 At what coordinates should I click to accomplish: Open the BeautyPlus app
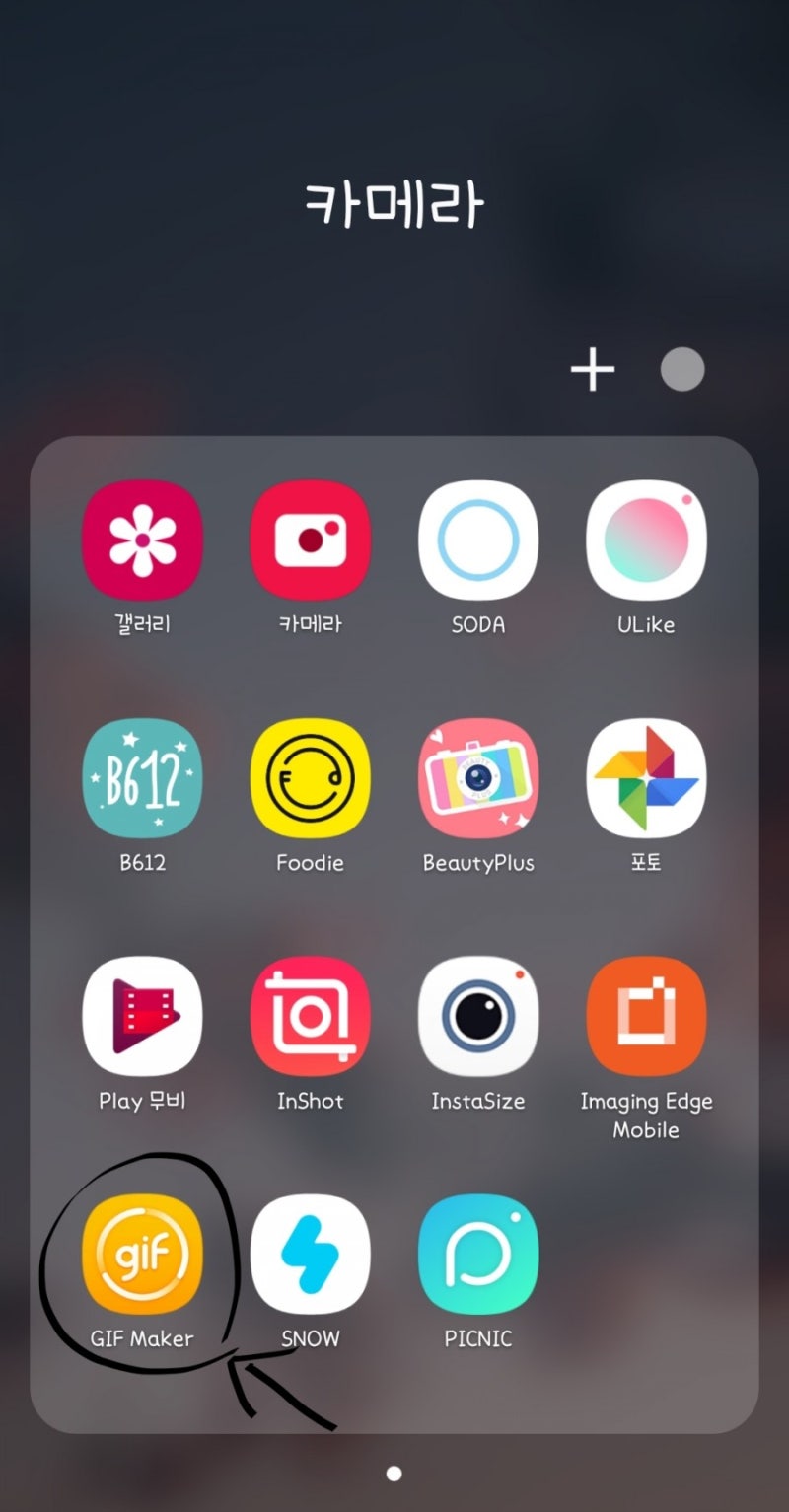(478, 778)
